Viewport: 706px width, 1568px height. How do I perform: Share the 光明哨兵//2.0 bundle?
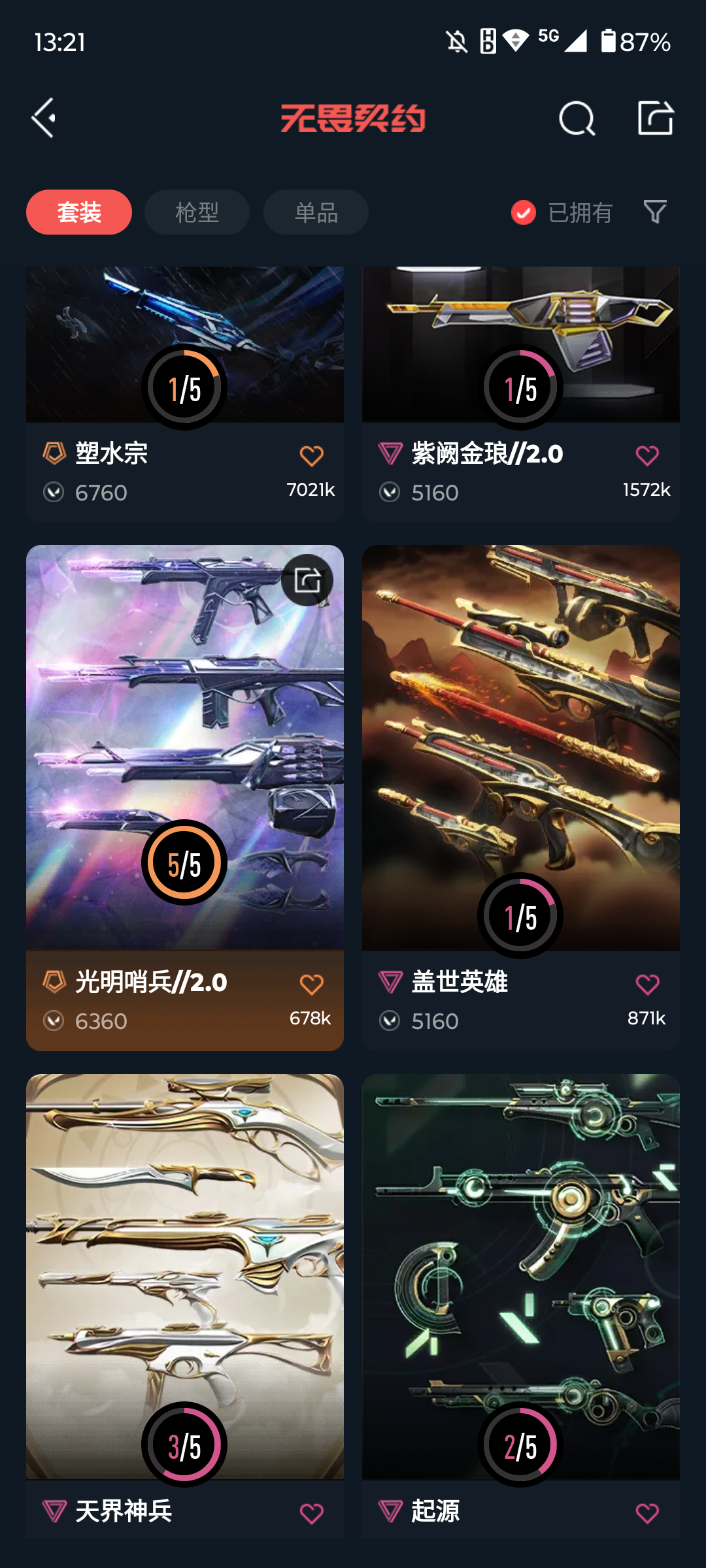point(307,580)
